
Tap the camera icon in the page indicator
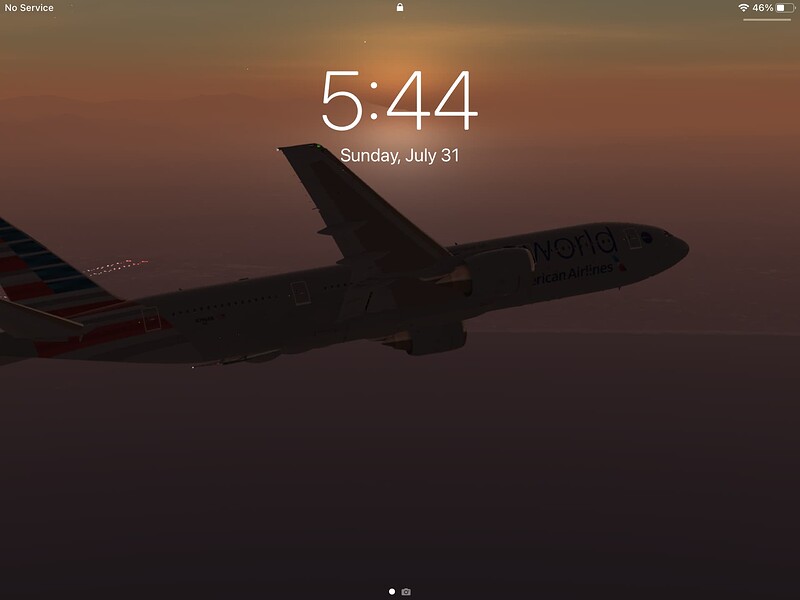406,592
